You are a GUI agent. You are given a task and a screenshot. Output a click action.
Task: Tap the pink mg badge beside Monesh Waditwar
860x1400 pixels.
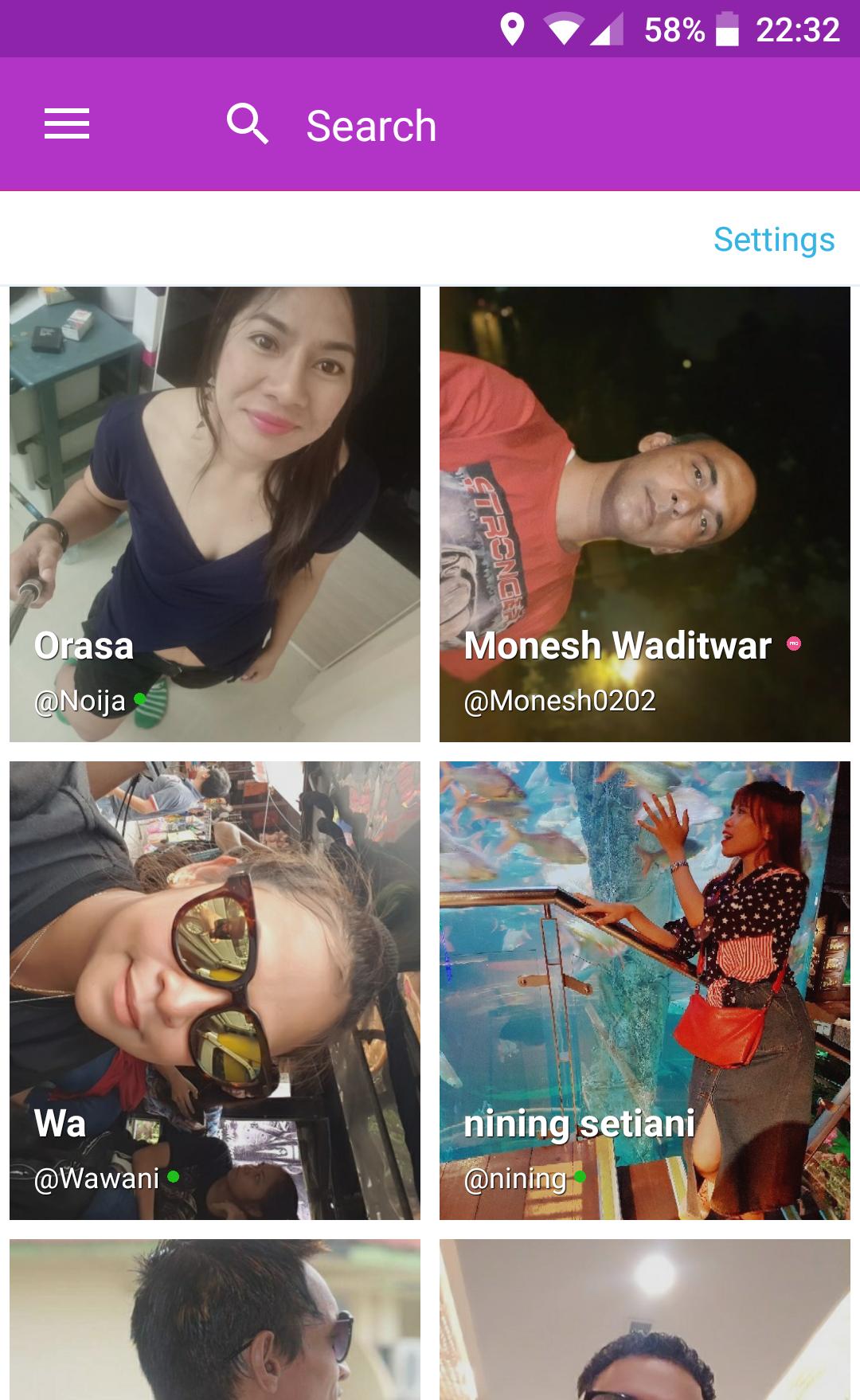click(794, 645)
